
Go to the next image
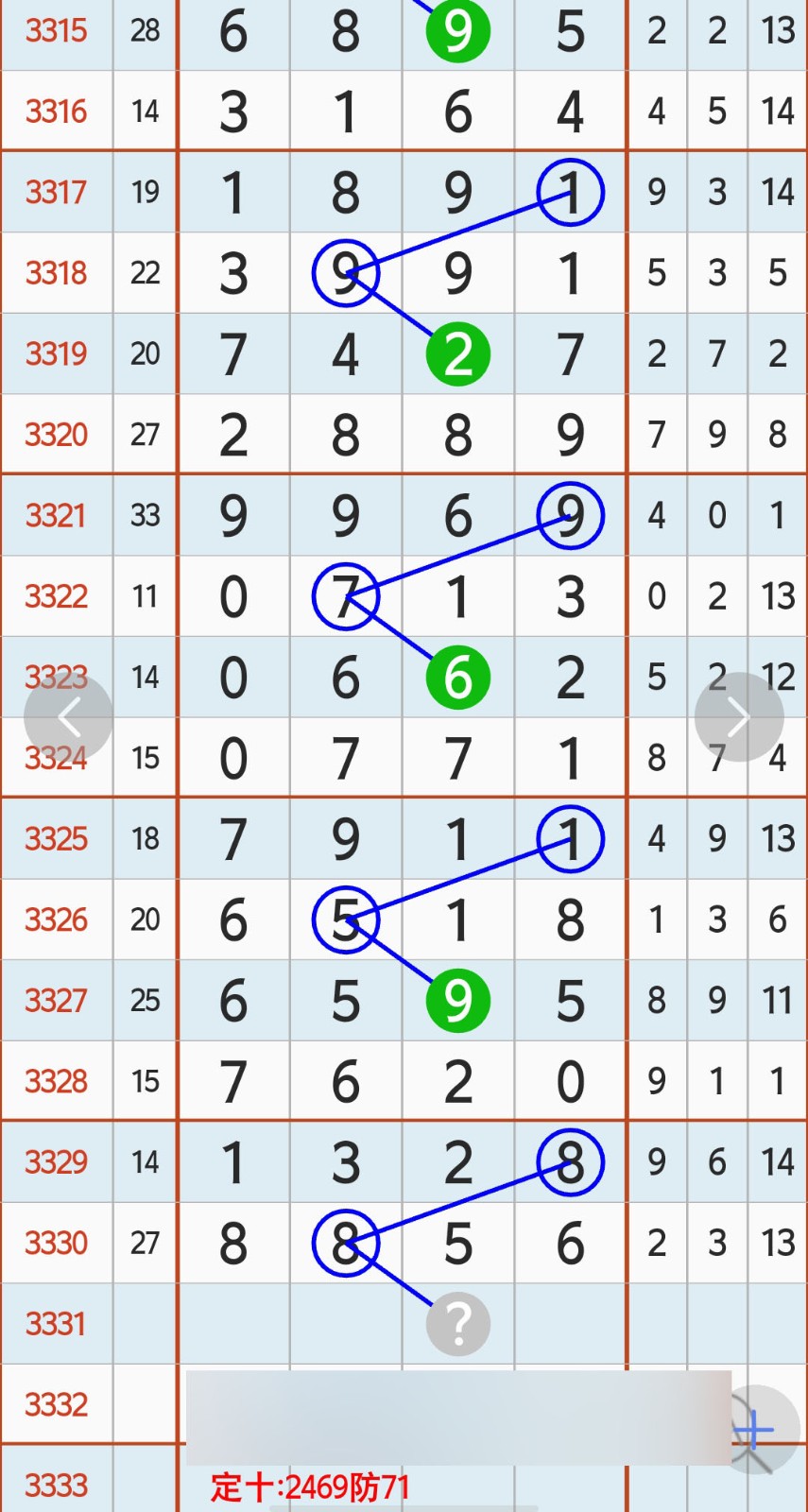coord(739,717)
